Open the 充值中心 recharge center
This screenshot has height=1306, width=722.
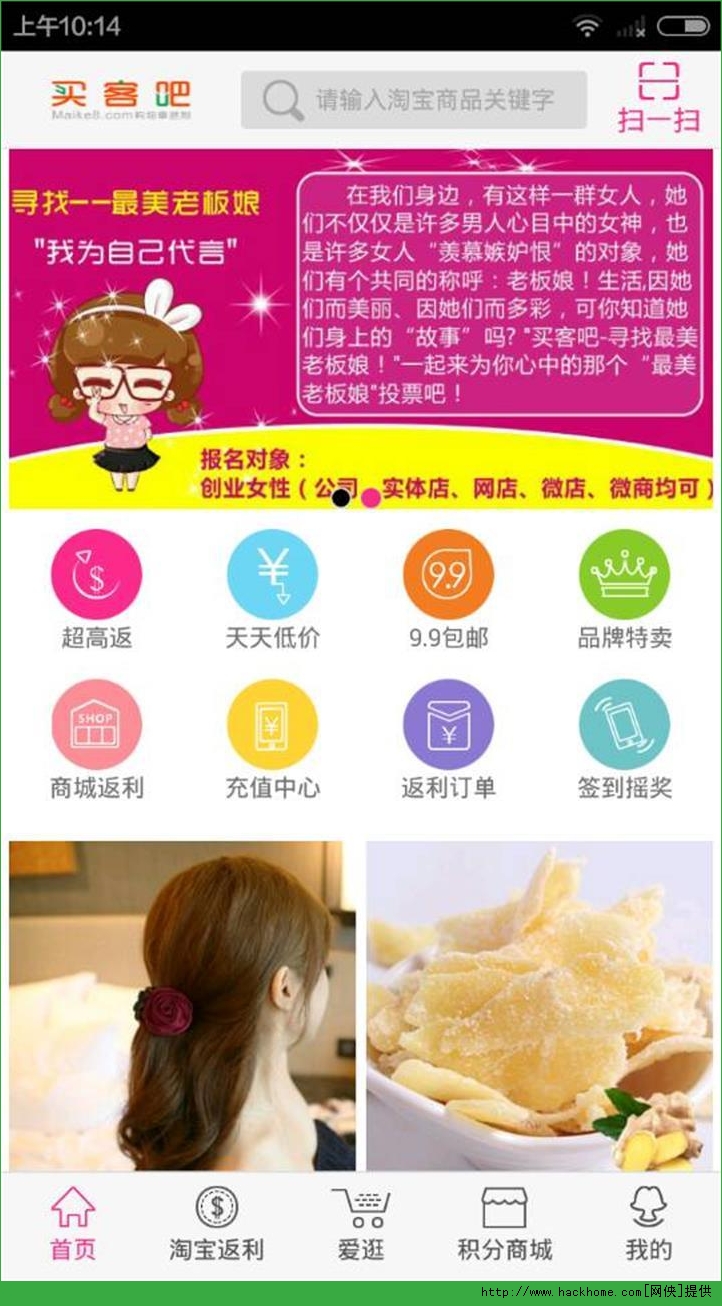coord(272,740)
